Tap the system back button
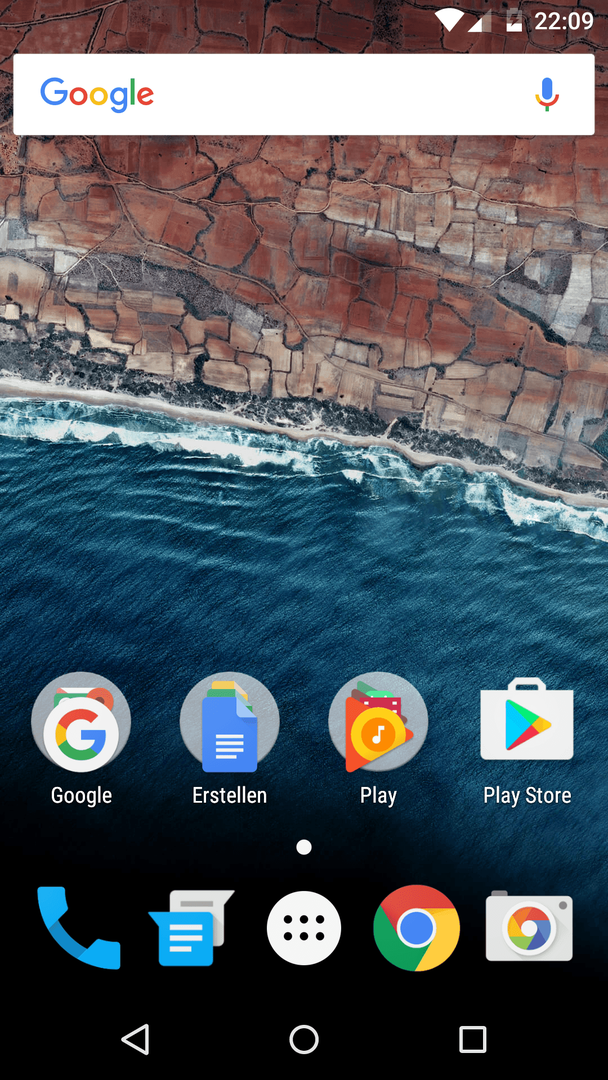The width and height of the screenshot is (608, 1080). [136, 1039]
